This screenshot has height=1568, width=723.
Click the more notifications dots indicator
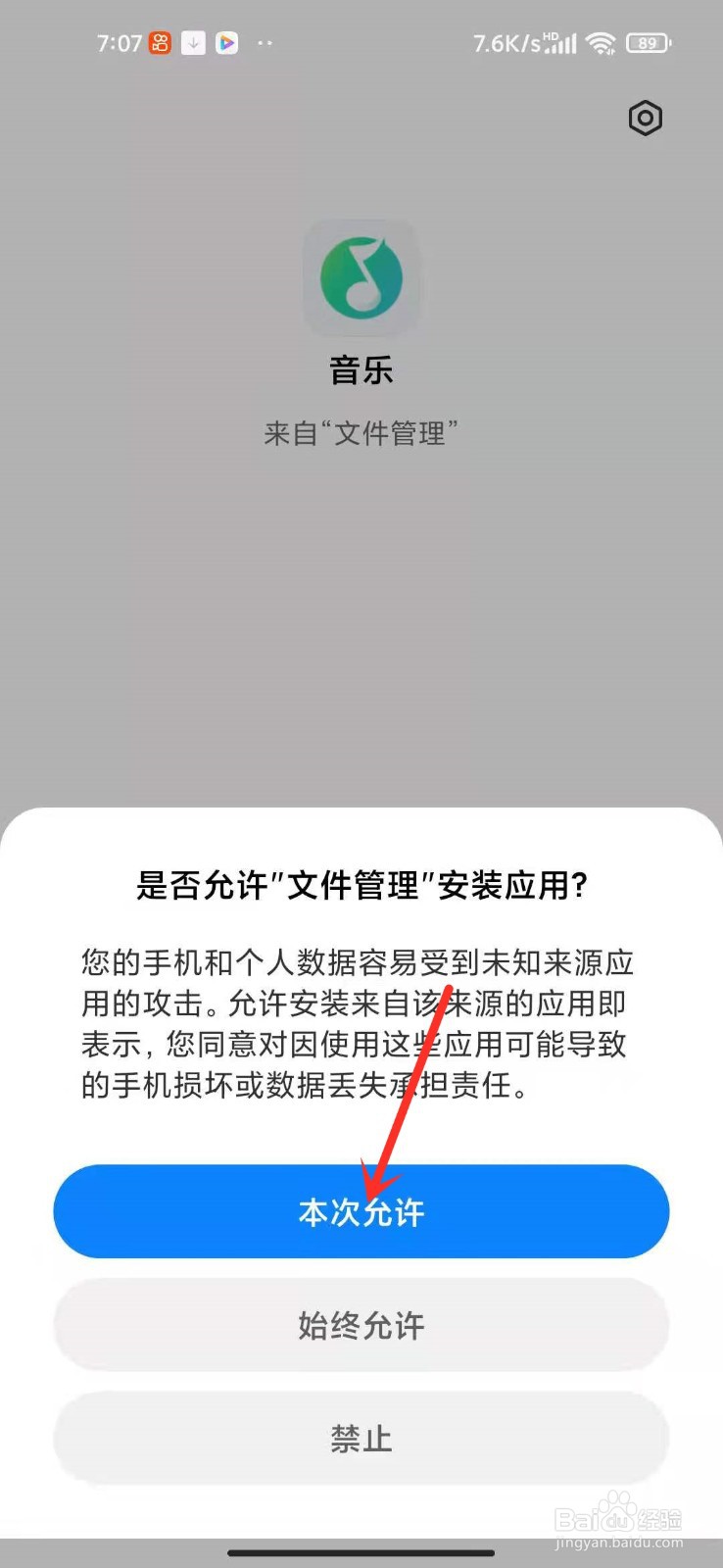pyautogui.click(x=264, y=42)
